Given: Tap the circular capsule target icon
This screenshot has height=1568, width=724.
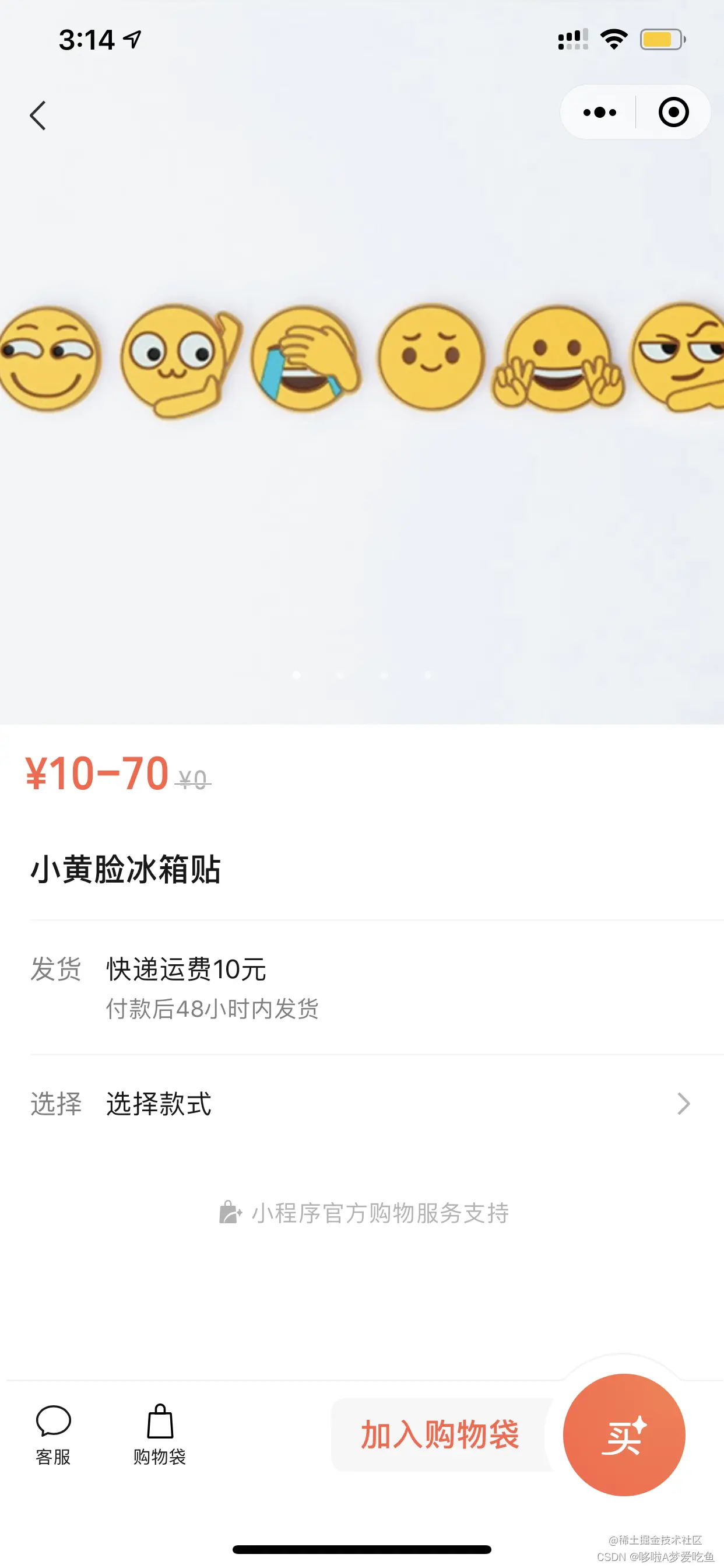Looking at the screenshot, I should coord(672,112).
